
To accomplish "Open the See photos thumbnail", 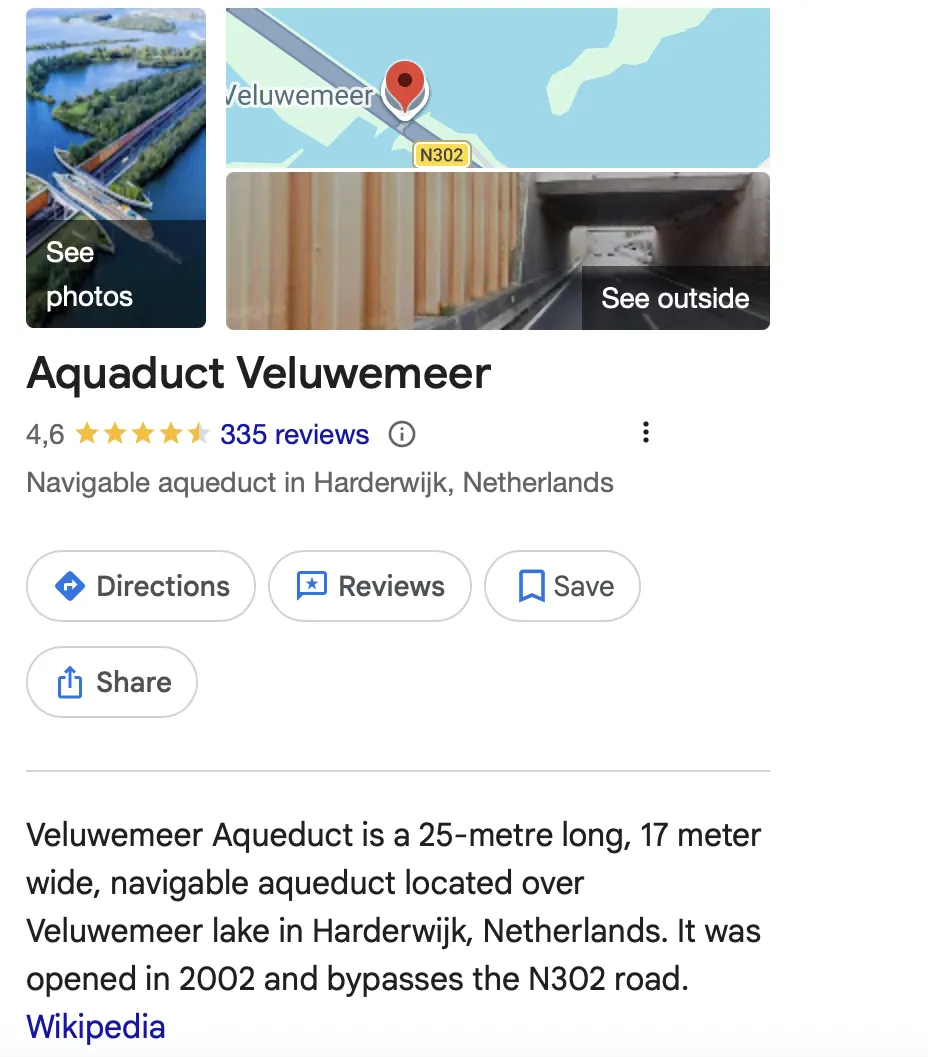I will click(x=116, y=168).
